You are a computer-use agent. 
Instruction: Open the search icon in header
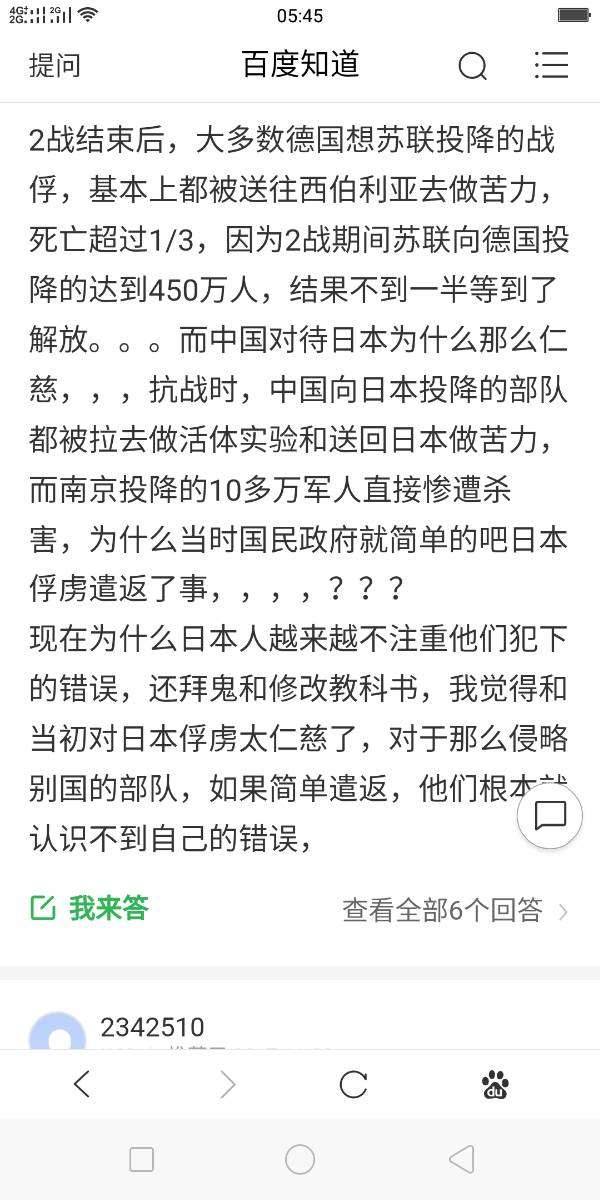(472, 66)
